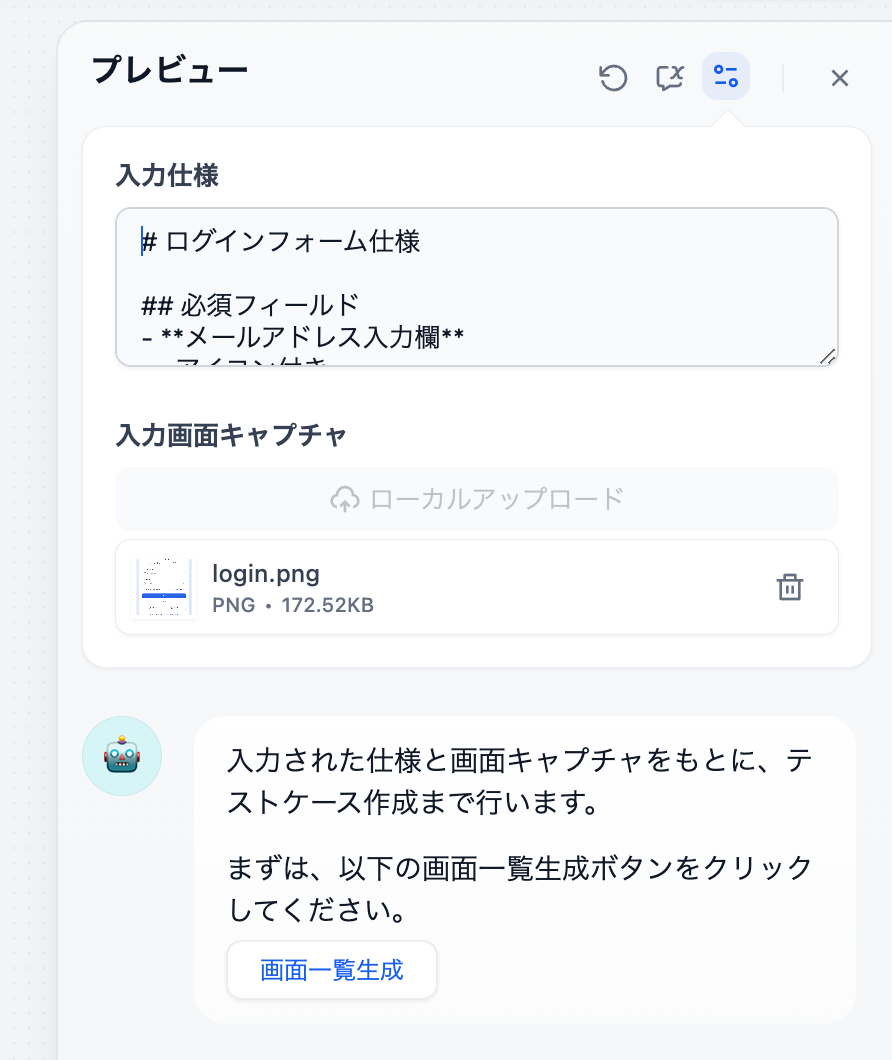Open the ローカルアップロード upload area
Viewport: 892px width, 1060px height.
(x=476, y=498)
